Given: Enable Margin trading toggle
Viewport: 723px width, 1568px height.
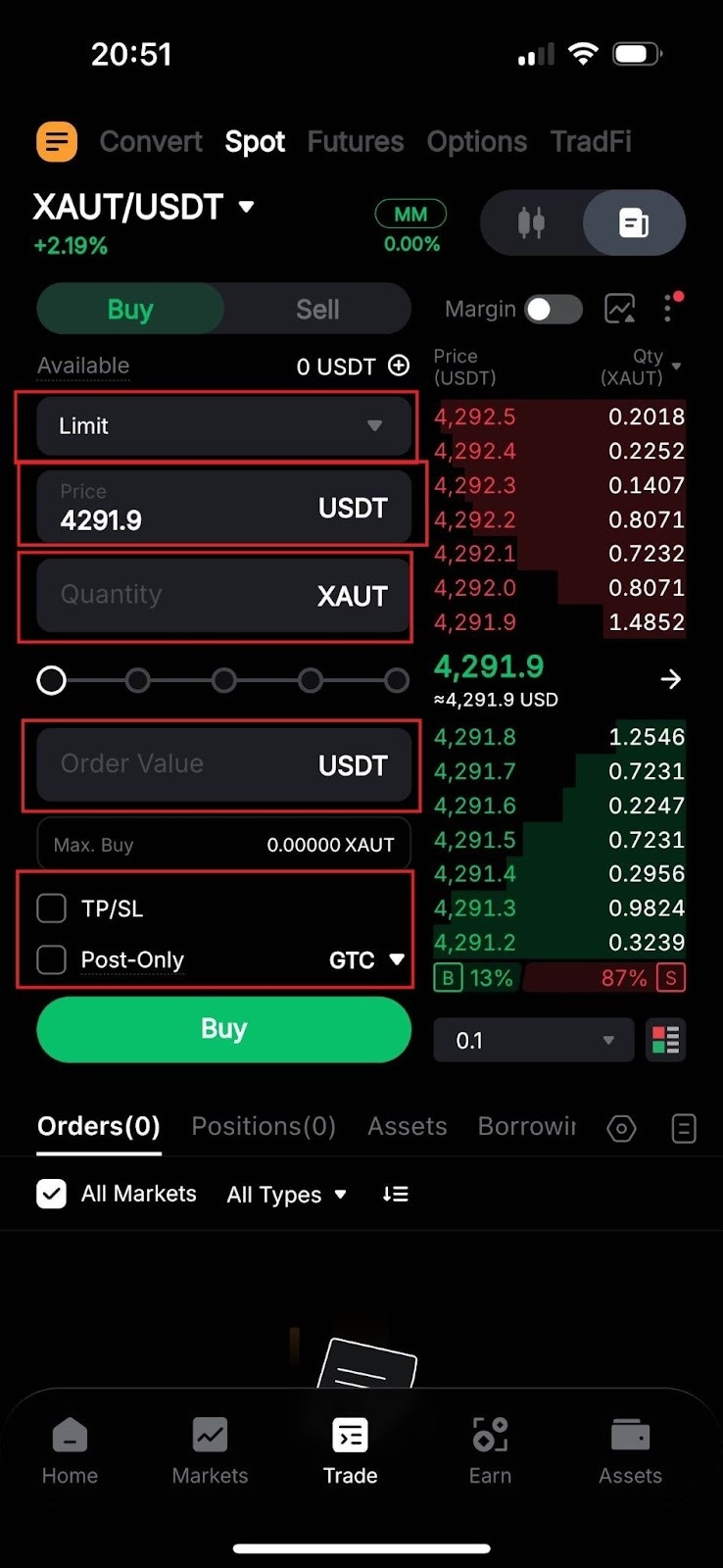Looking at the screenshot, I should (x=553, y=308).
